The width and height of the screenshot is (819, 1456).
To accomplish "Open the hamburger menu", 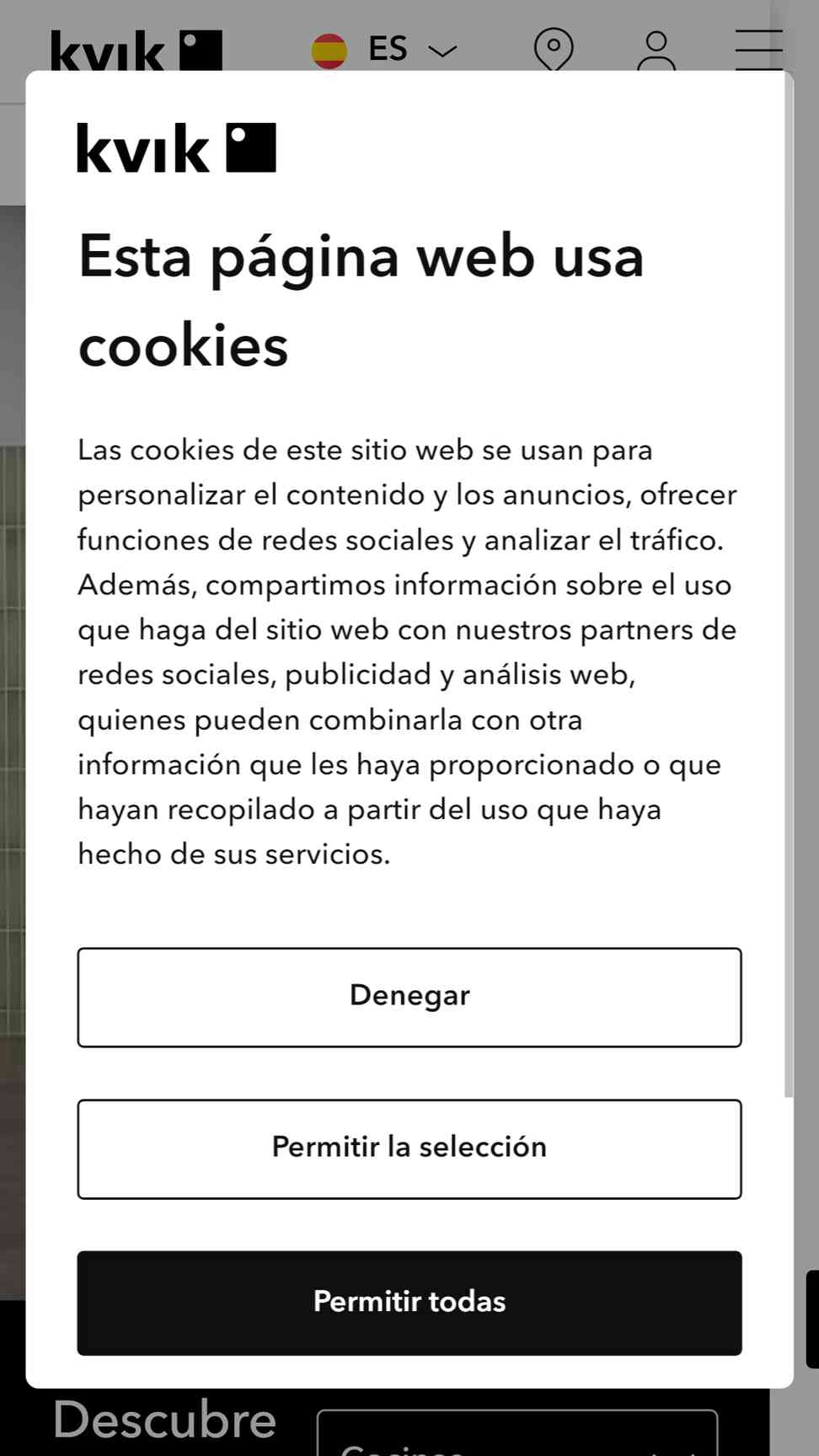I will point(758,50).
